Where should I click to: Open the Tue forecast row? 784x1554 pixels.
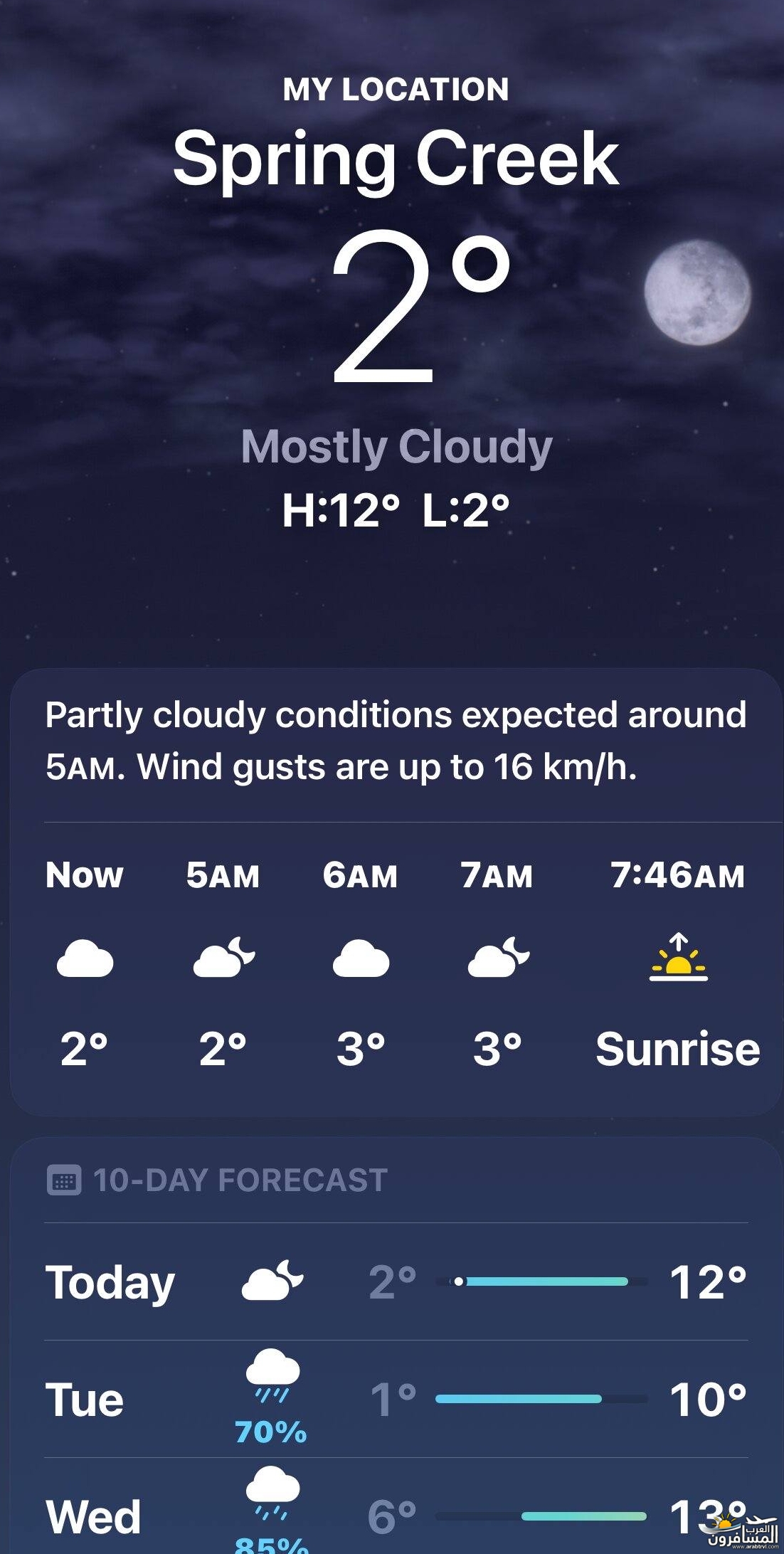[x=396, y=1399]
